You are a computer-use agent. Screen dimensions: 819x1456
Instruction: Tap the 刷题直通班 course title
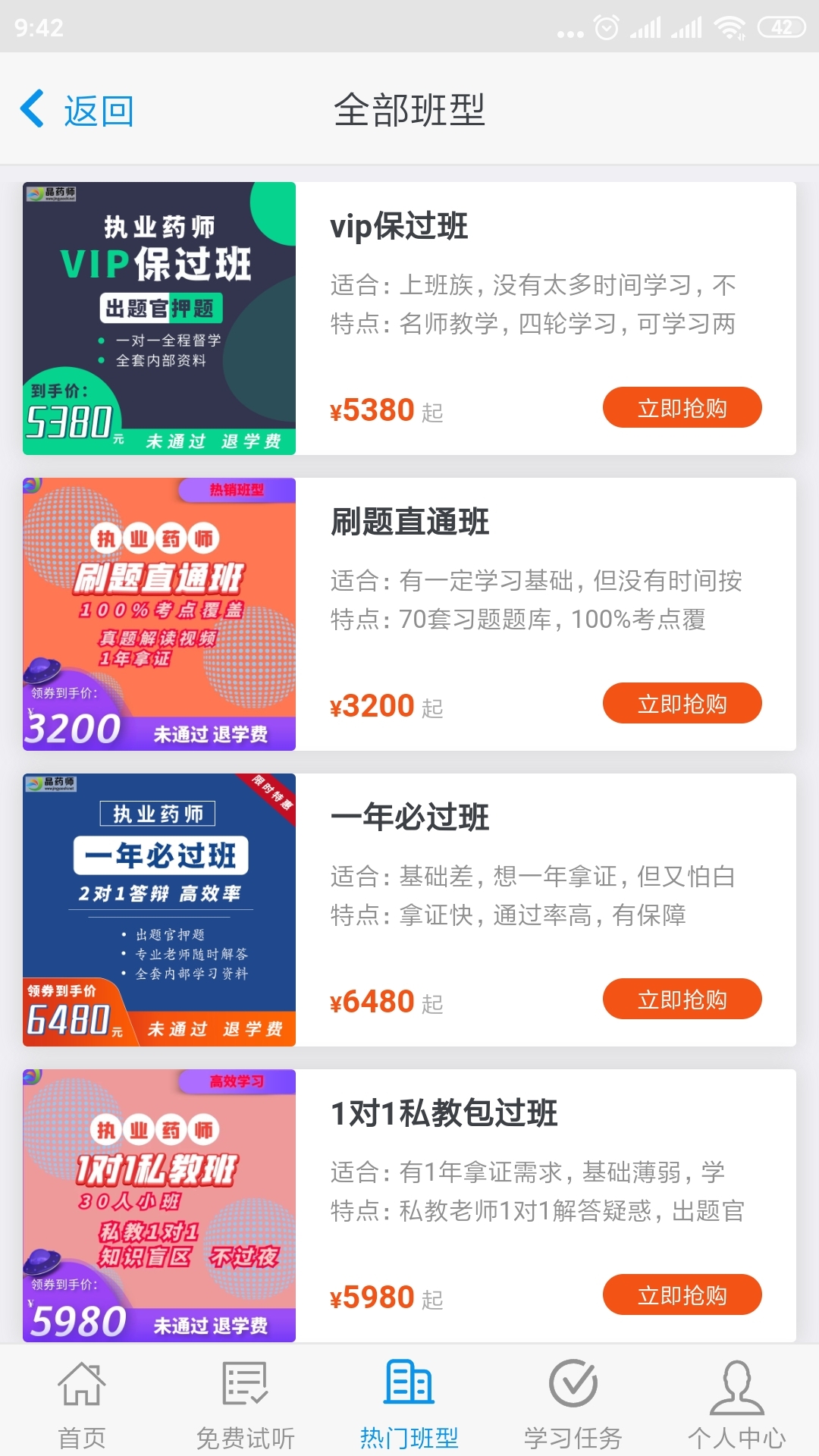point(410,522)
